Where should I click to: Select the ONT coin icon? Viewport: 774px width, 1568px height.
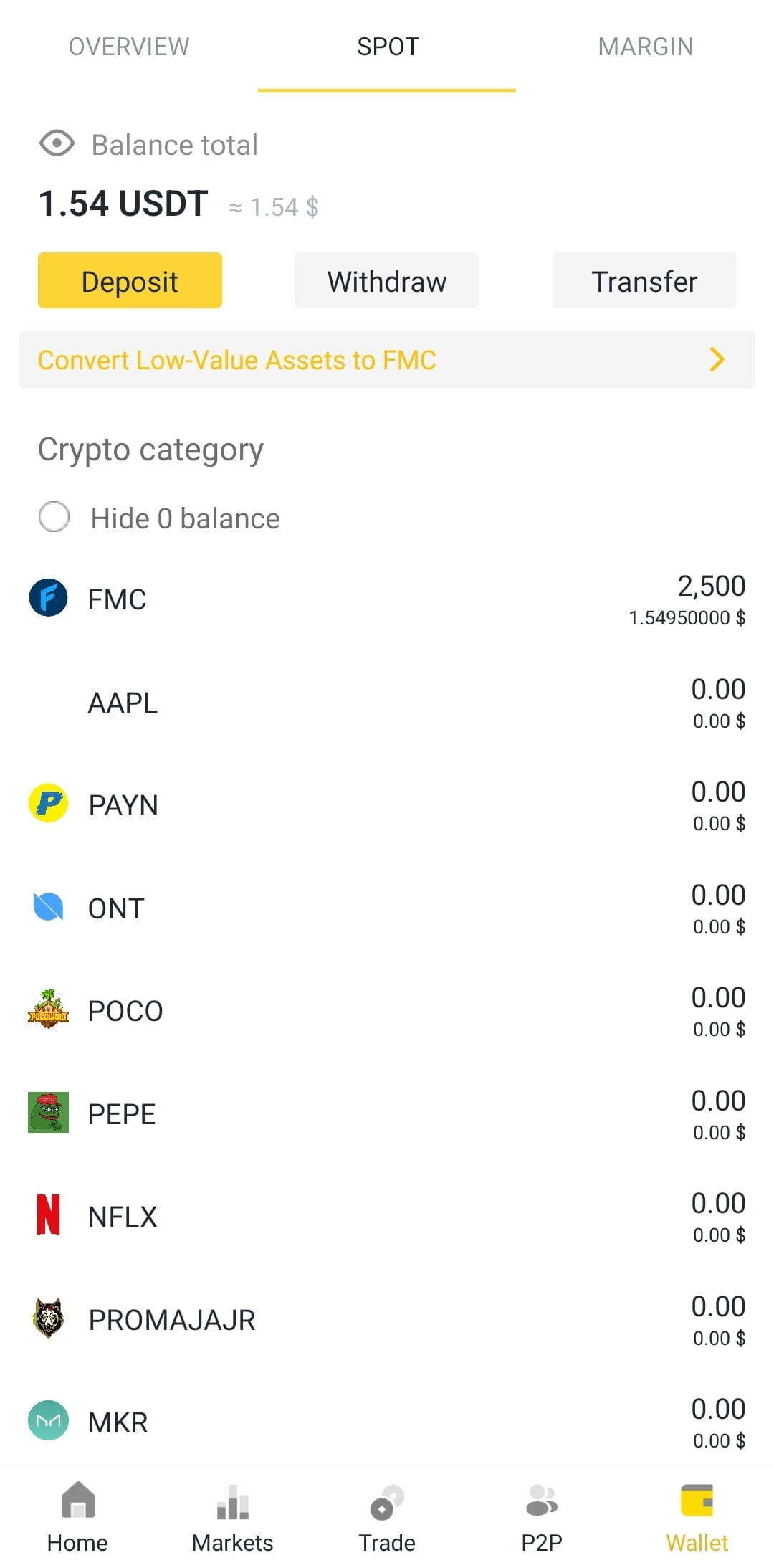(x=47, y=908)
